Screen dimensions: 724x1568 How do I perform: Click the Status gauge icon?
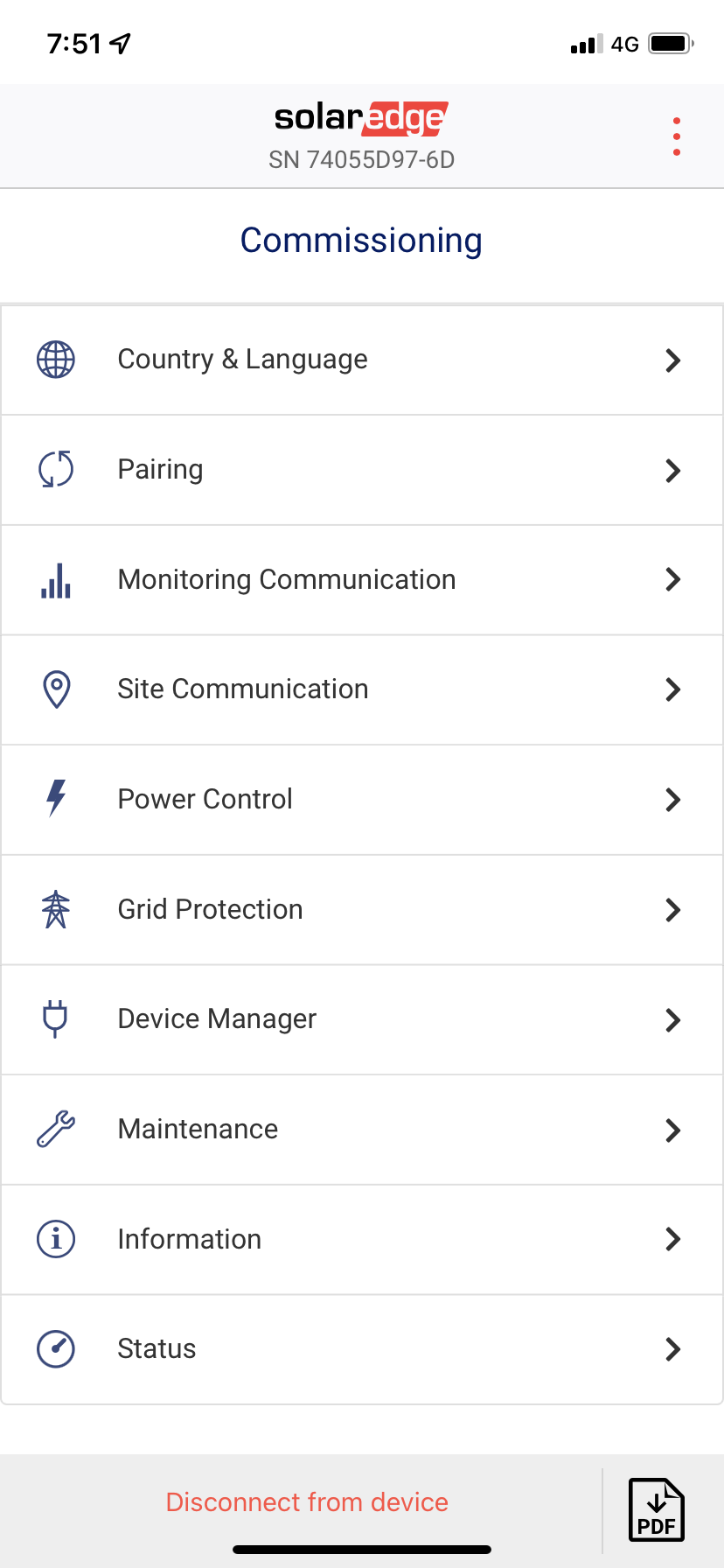(x=55, y=1348)
